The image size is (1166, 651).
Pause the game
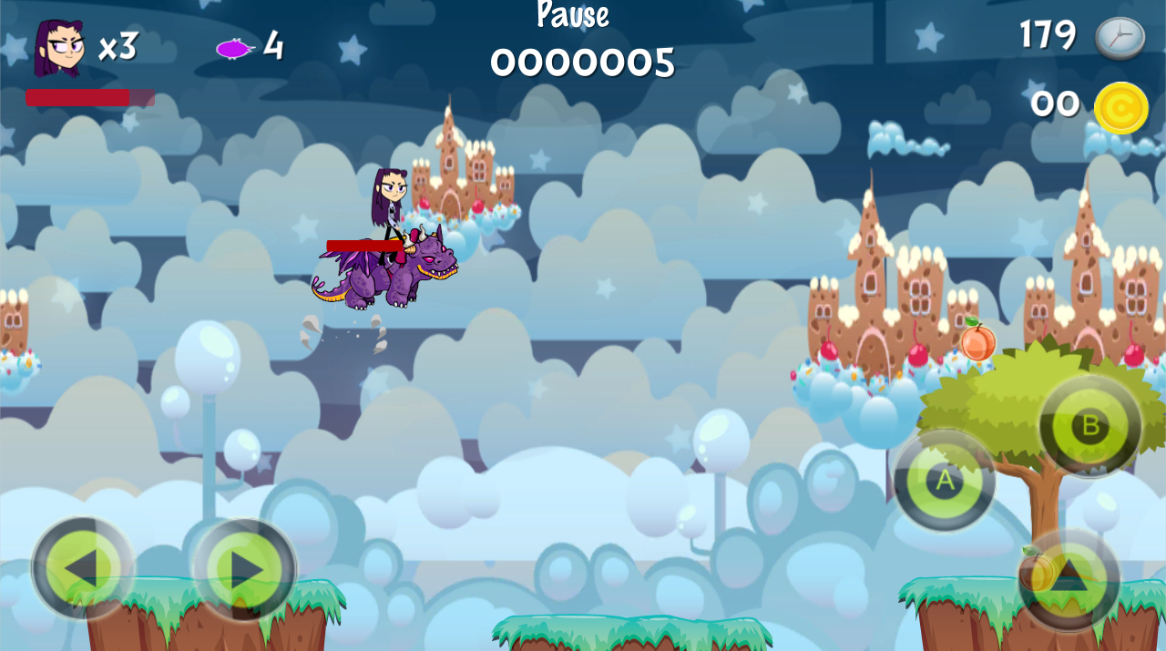click(x=573, y=15)
